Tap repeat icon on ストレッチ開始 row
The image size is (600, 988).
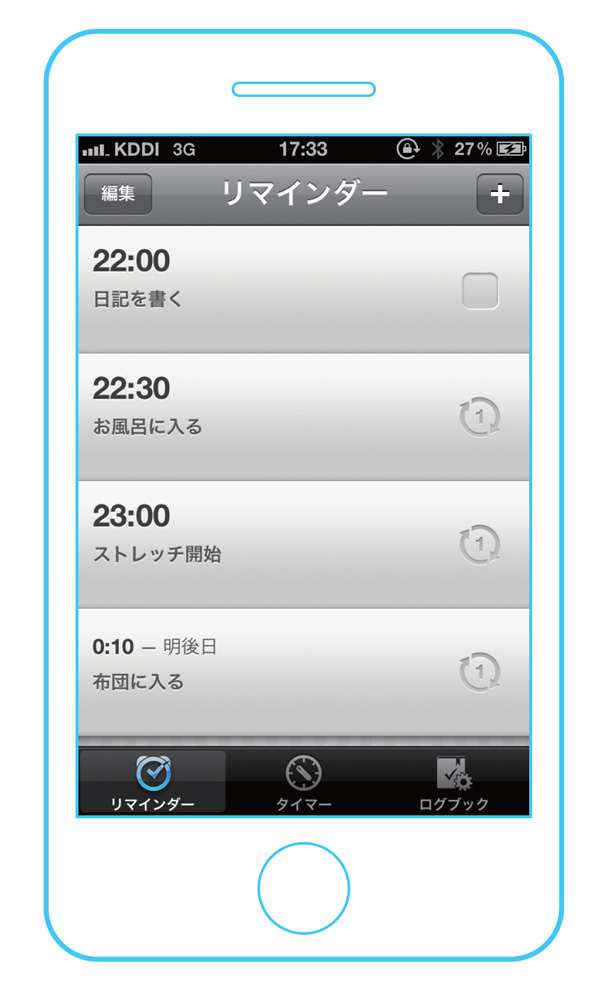coord(480,545)
